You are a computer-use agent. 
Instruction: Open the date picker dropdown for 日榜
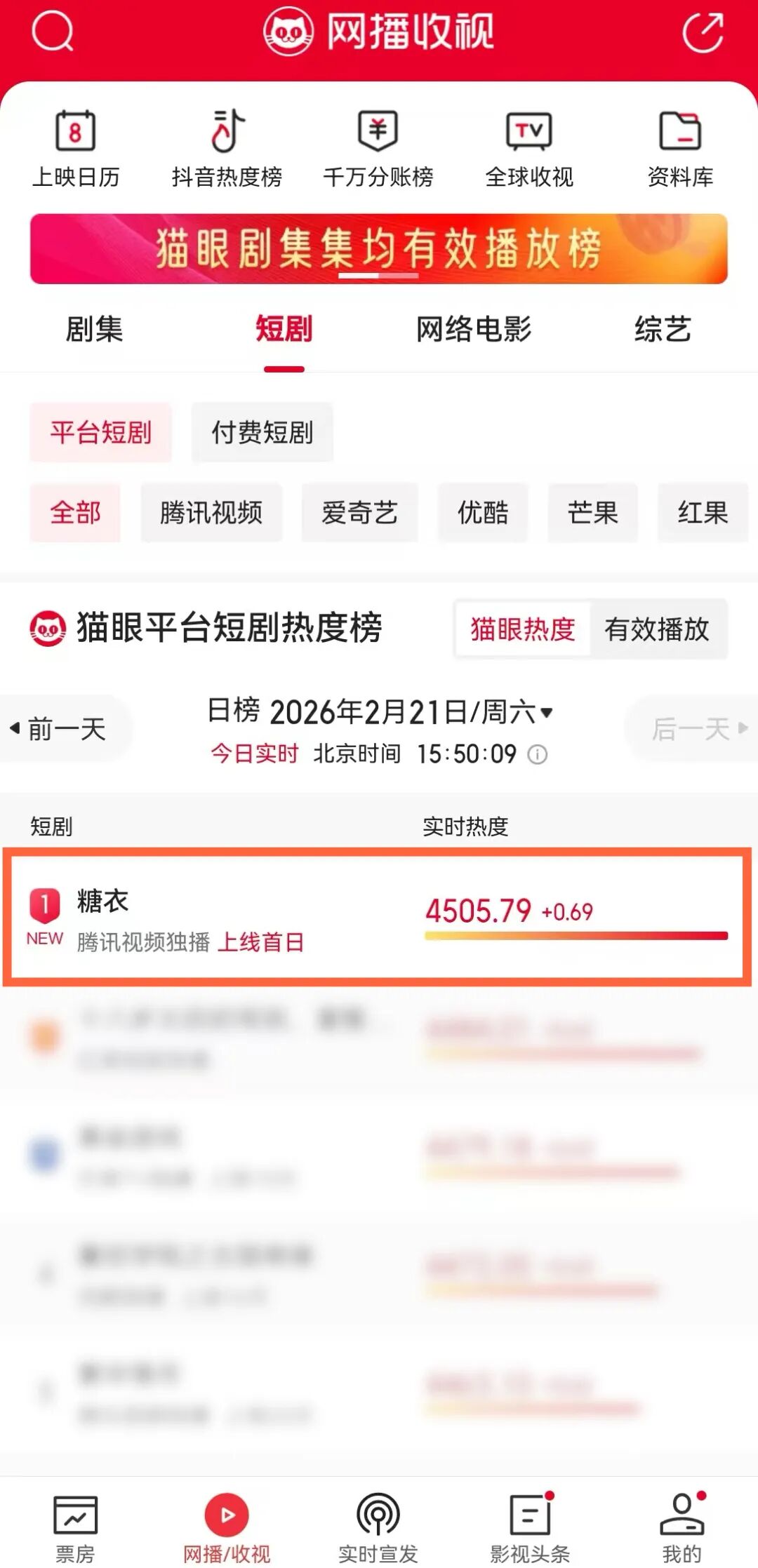pyautogui.click(x=546, y=713)
